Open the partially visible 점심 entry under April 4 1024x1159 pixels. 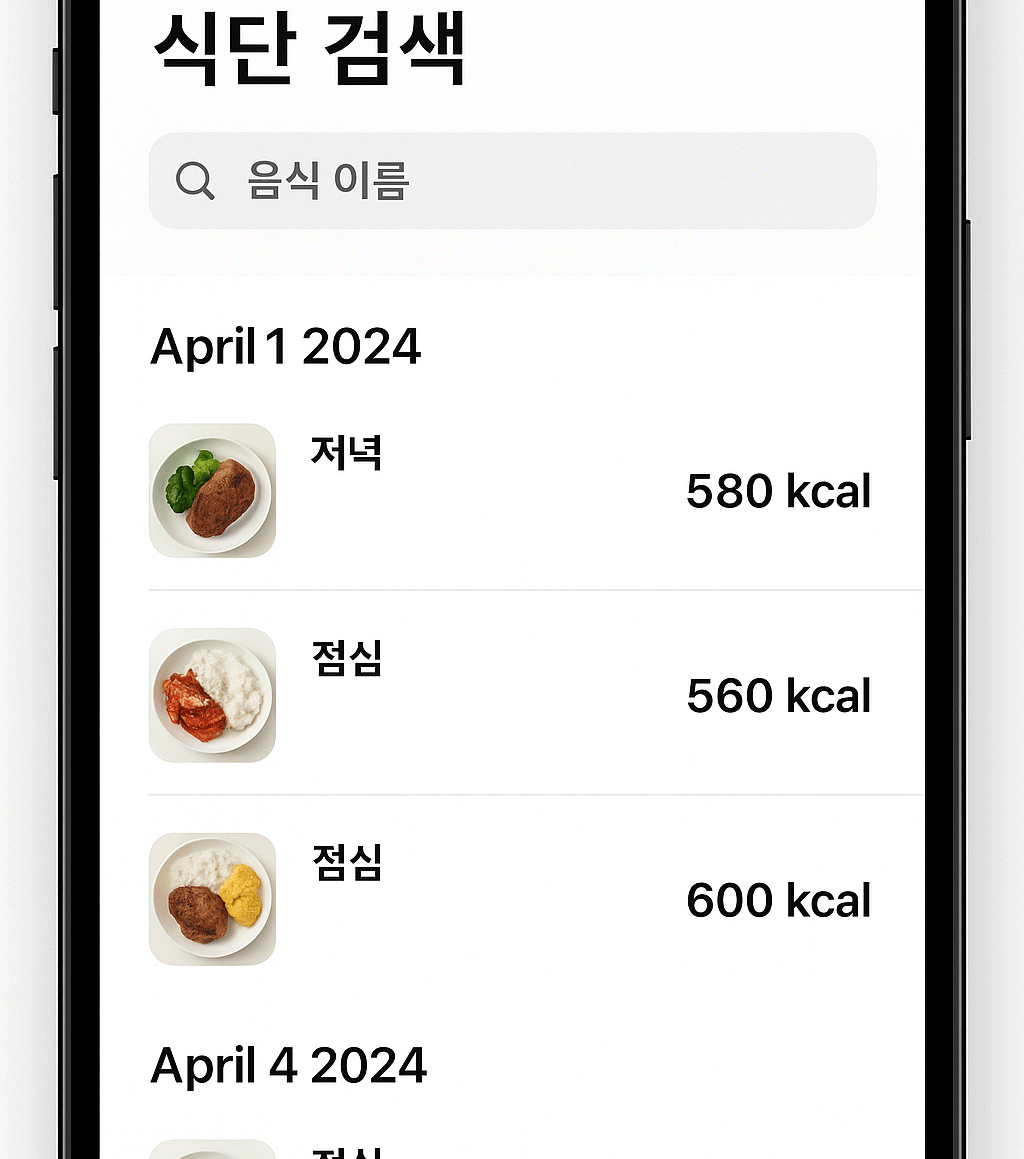(400, 1150)
